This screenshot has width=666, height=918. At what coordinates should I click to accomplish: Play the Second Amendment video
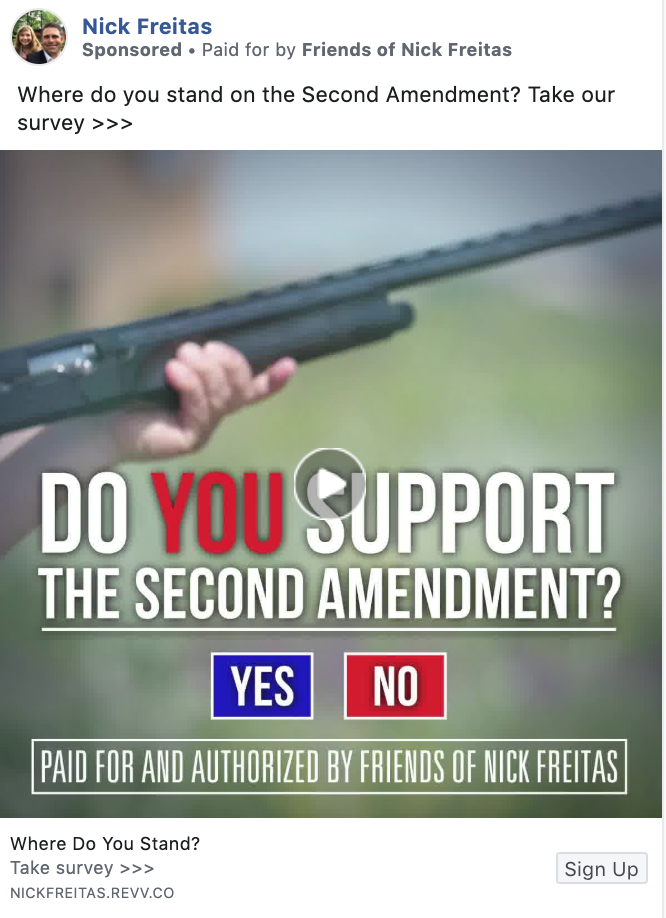(x=330, y=485)
